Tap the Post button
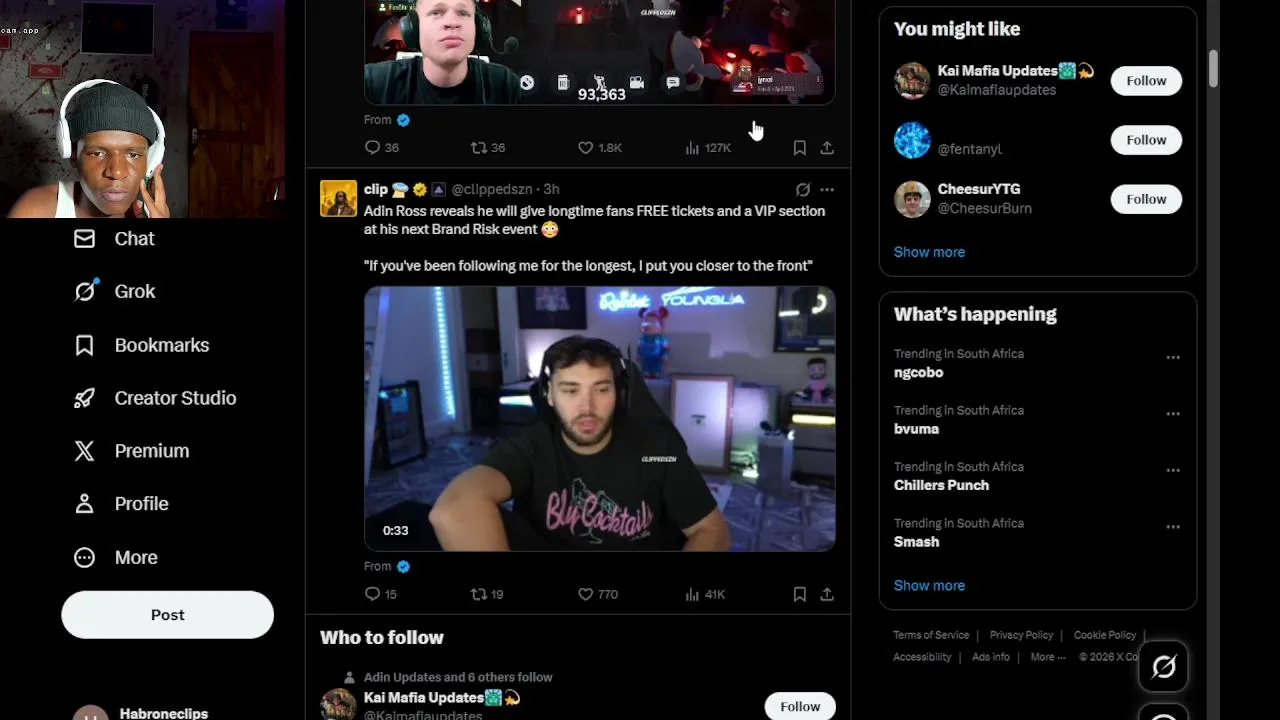1280x720 pixels. pyautogui.click(x=167, y=615)
